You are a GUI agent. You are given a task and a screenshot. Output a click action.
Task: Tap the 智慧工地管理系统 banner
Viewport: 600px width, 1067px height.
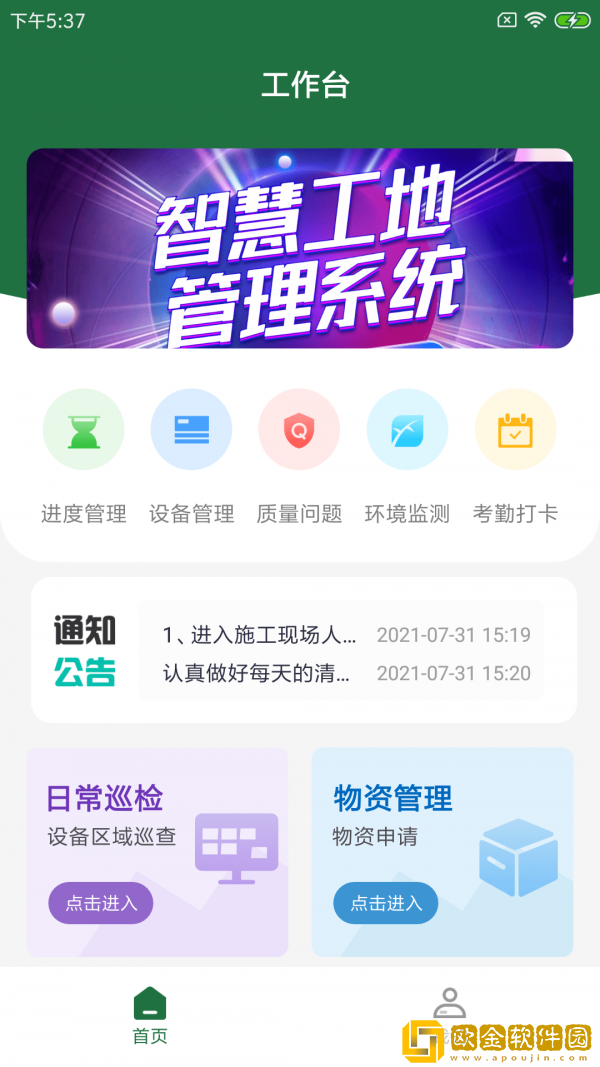[x=300, y=248]
